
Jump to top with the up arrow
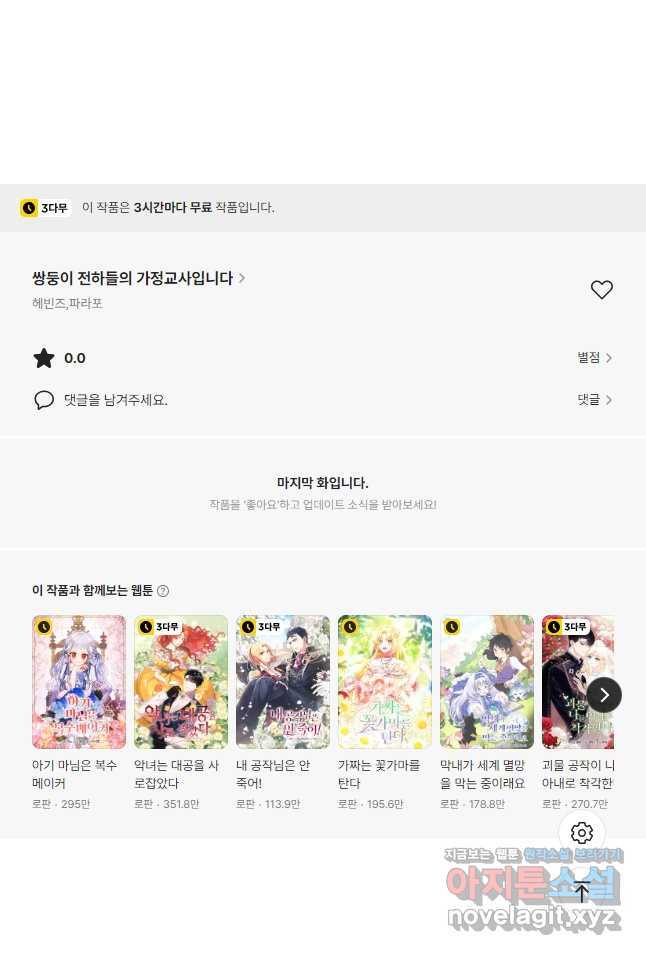click(x=582, y=892)
